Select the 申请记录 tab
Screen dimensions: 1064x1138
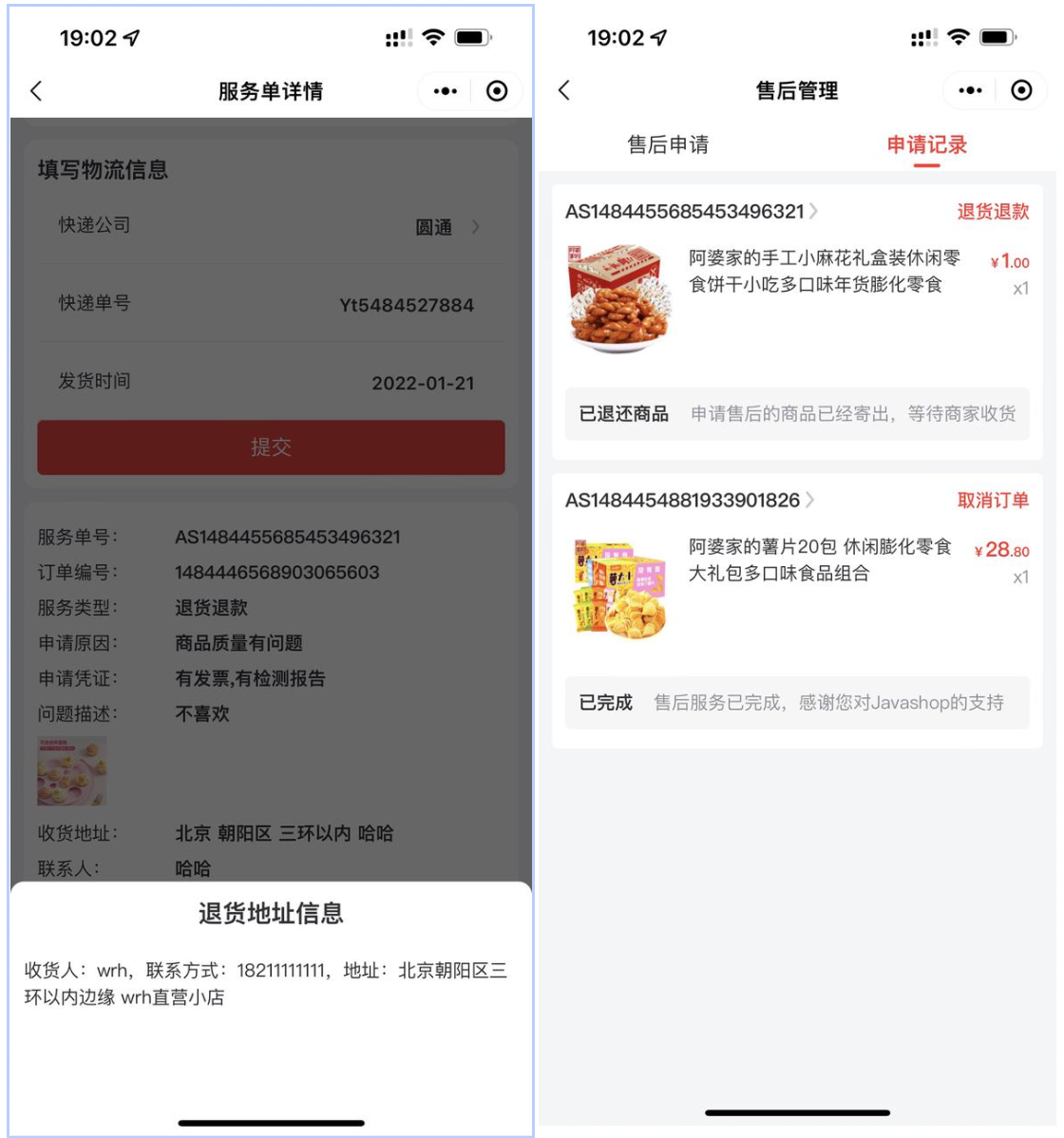click(x=926, y=144)
